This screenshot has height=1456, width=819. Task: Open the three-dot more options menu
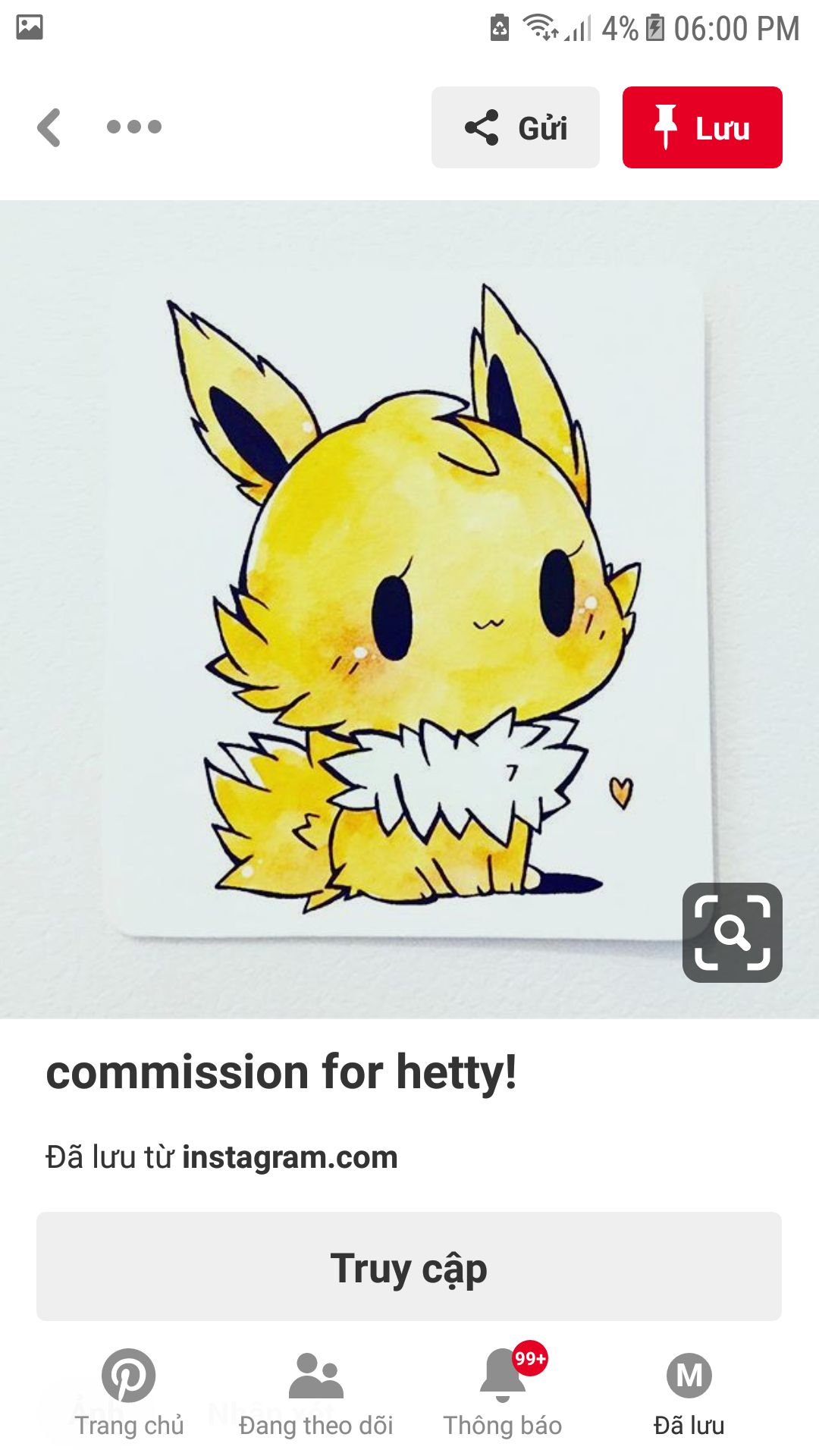coord(134,127)
